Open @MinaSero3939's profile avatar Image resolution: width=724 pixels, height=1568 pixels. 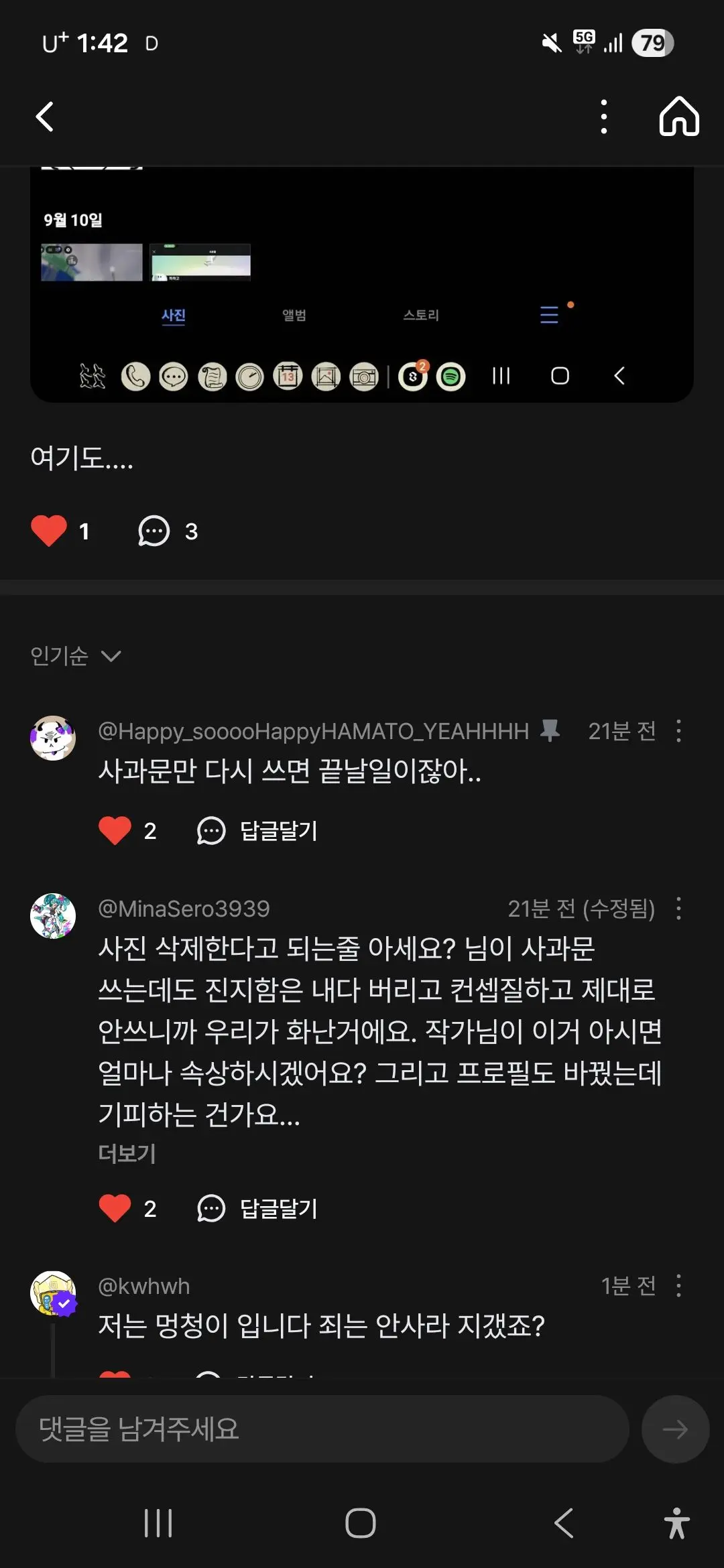pyautogui.click(x=53, y=915)
